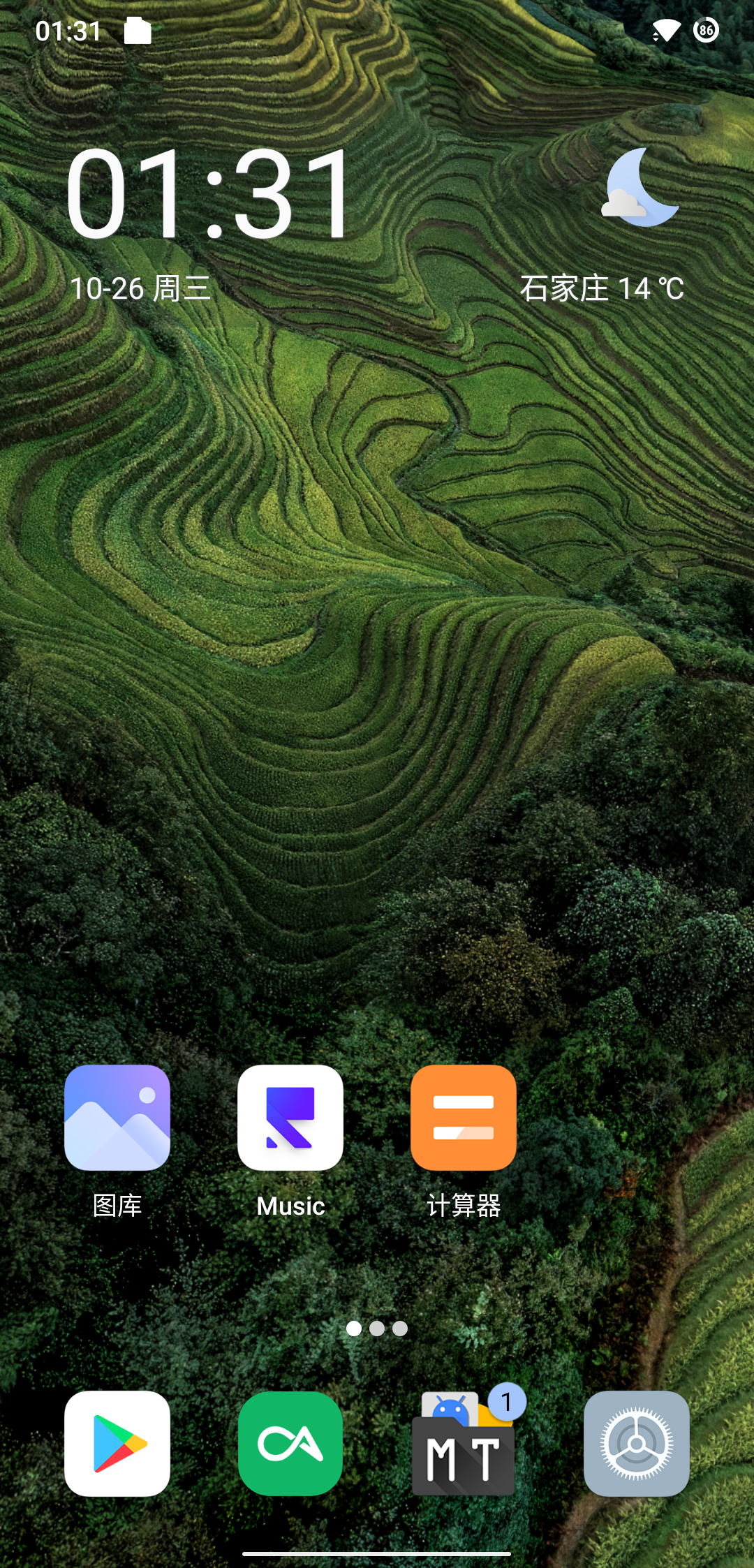
Task: Launch the green infinity-logo app in dock
Action: [290, 1444]
